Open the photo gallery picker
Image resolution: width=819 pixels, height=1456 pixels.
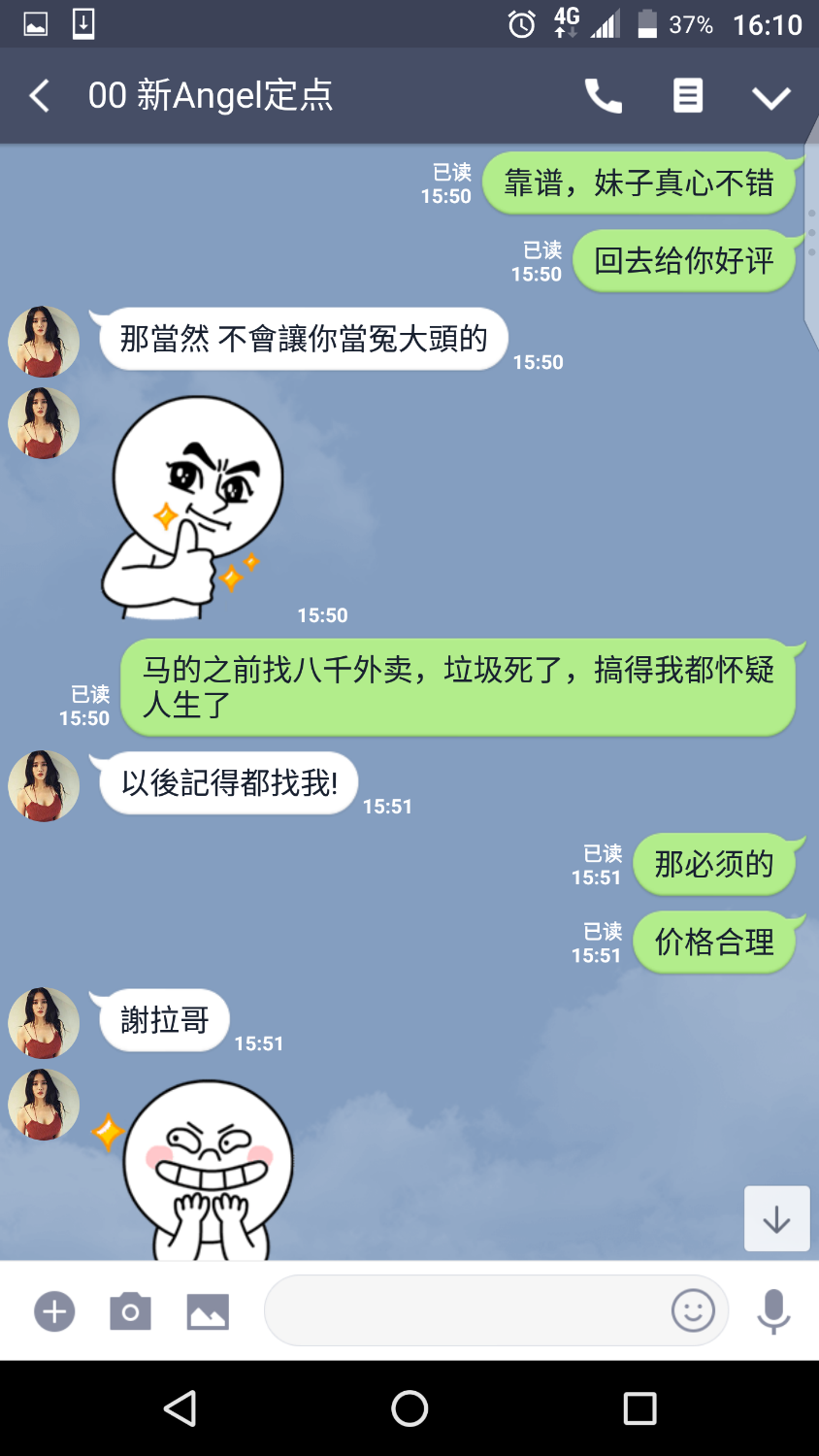pyautogui.click(x=208, y=1311)
